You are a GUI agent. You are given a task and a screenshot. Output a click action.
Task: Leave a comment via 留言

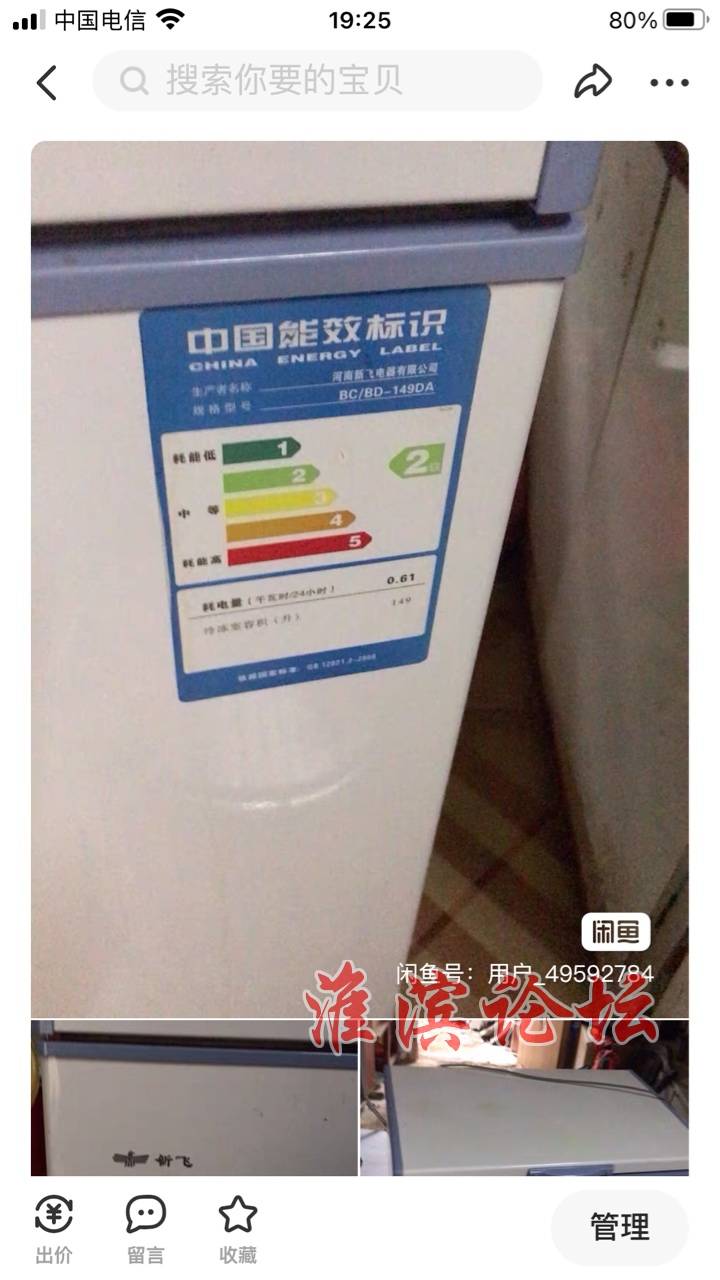pos(146,1229)
